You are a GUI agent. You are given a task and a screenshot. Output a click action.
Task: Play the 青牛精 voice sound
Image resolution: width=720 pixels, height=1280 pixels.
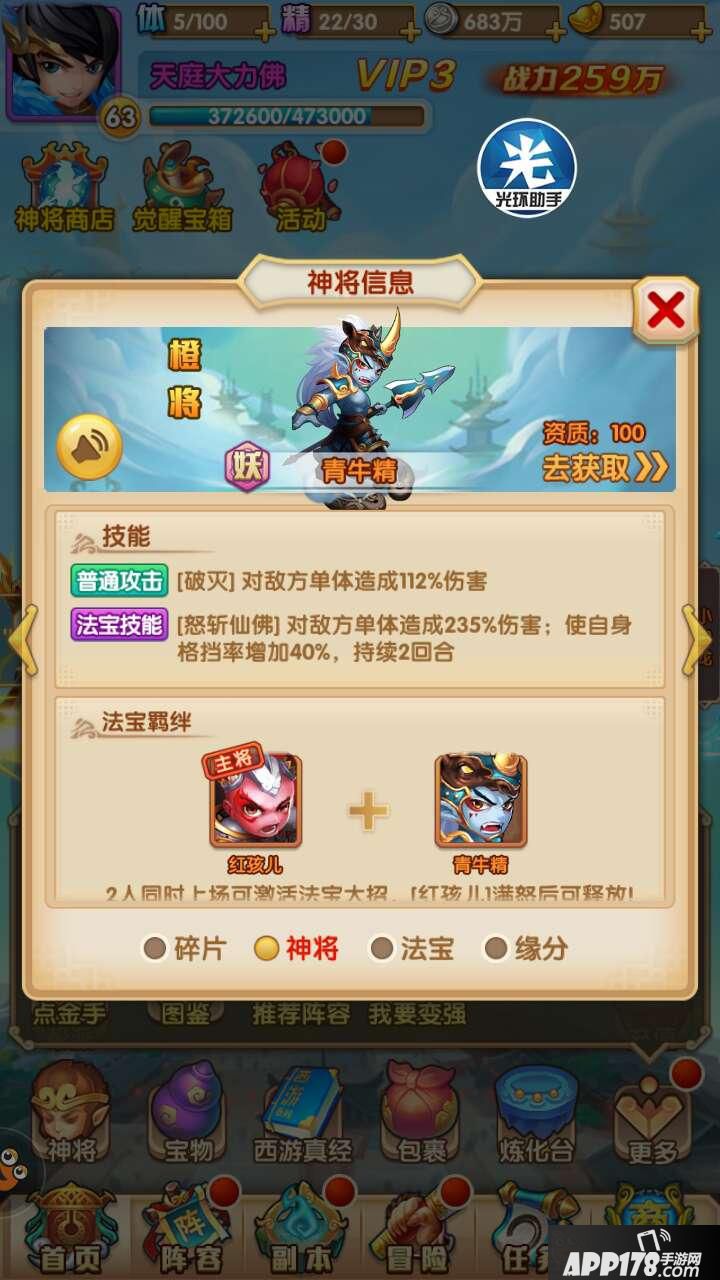[x=90, y=446]
